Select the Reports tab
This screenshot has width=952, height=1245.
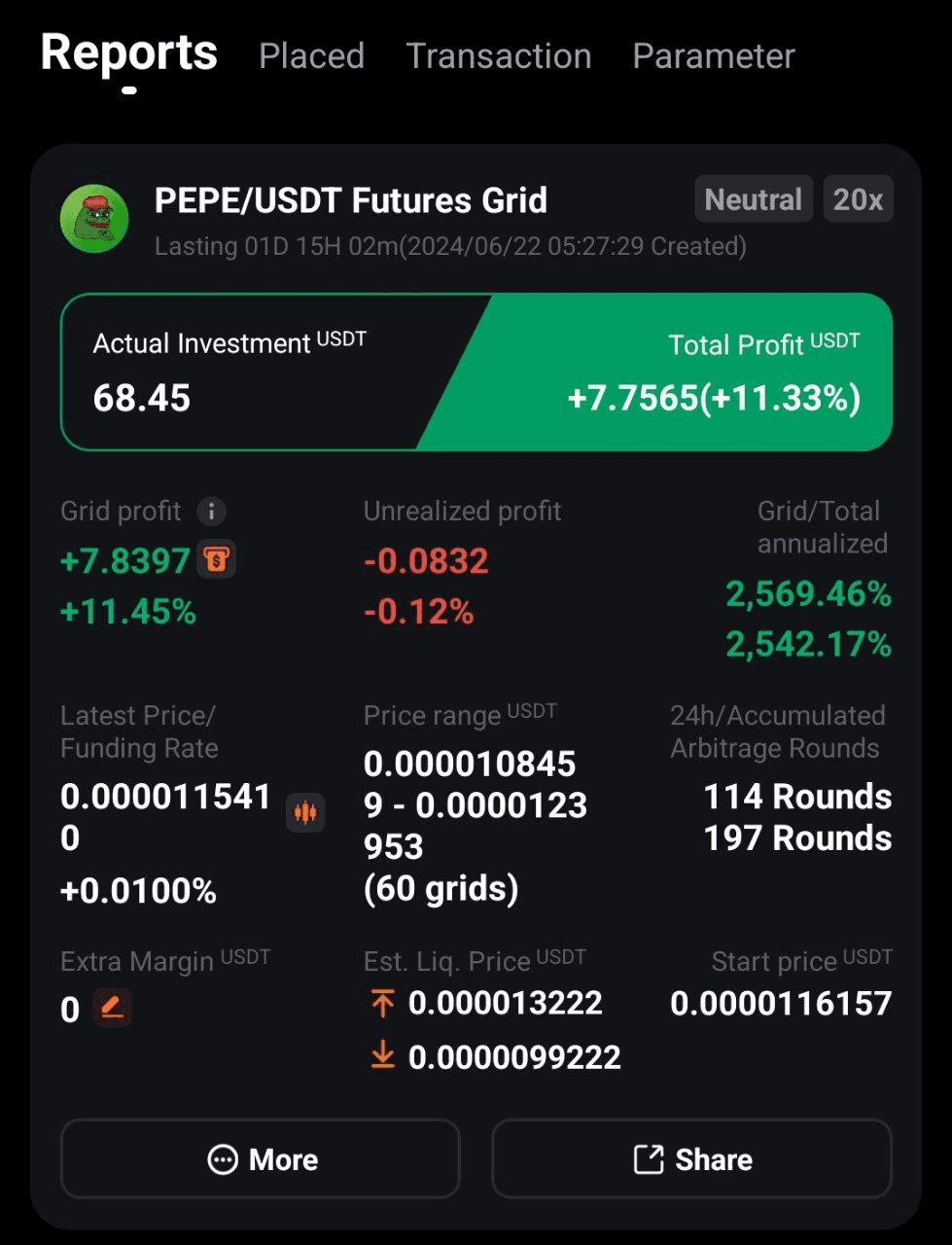129,53
